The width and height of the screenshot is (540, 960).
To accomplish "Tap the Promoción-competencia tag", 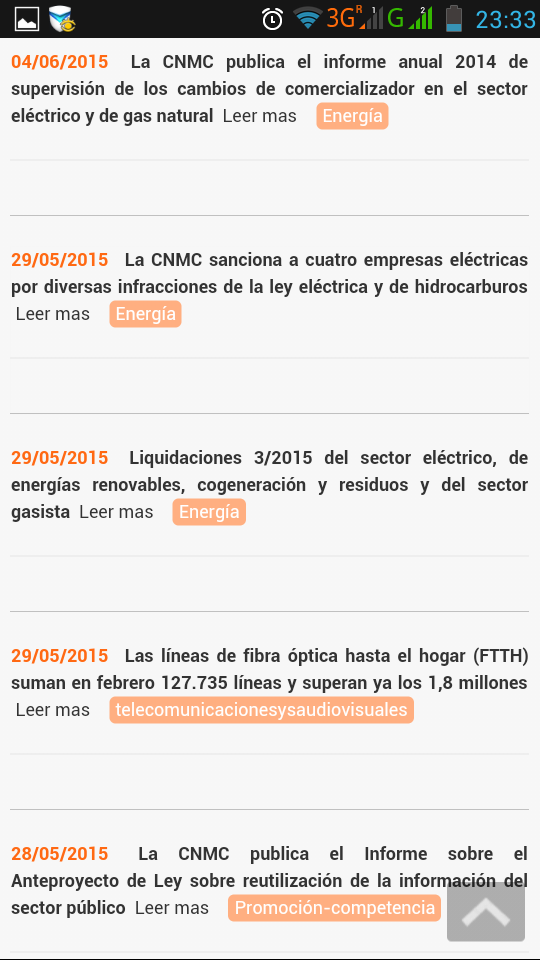I will [335, 908].
